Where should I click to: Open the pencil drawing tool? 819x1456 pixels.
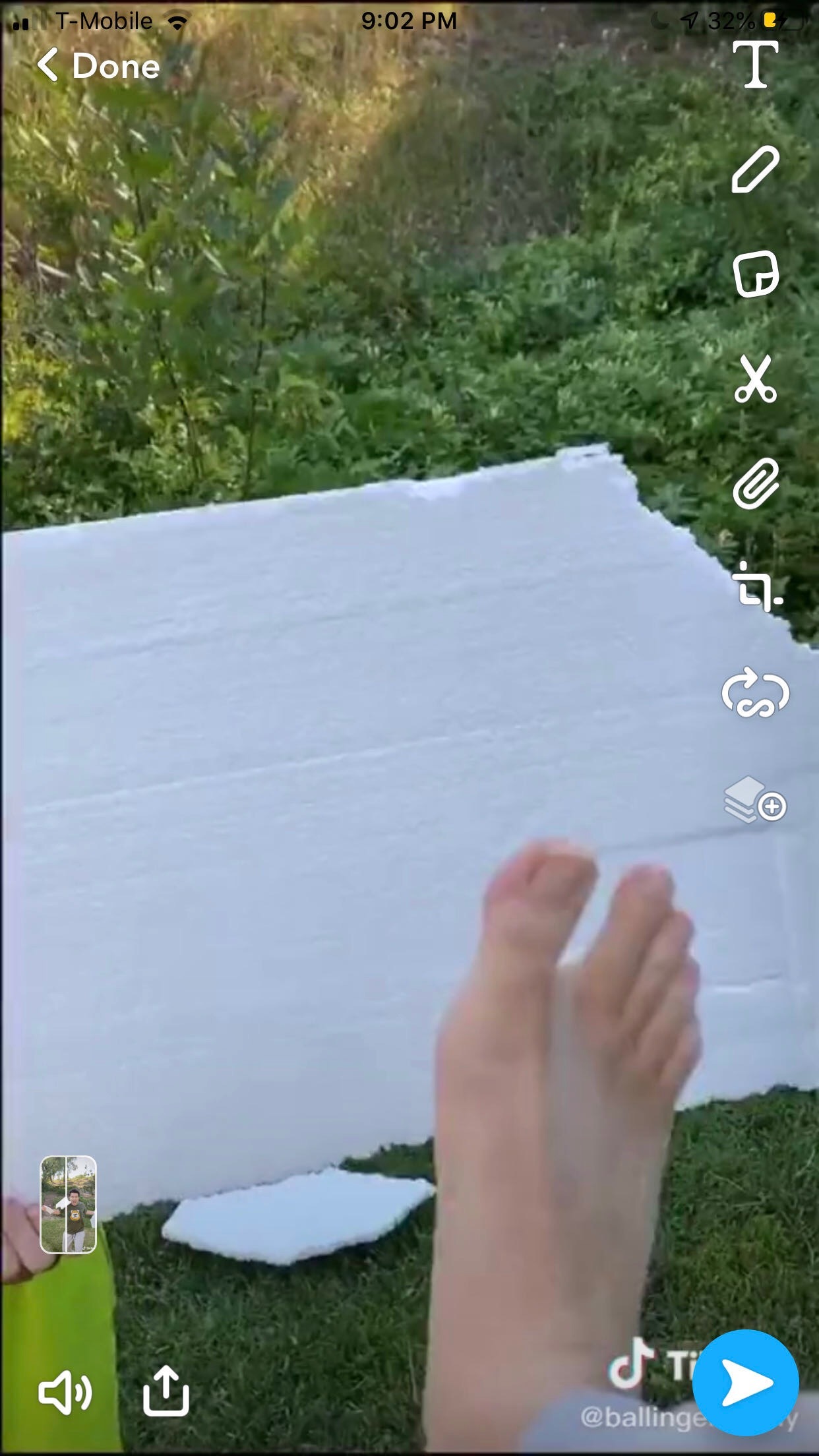click(x=756, y=169)
